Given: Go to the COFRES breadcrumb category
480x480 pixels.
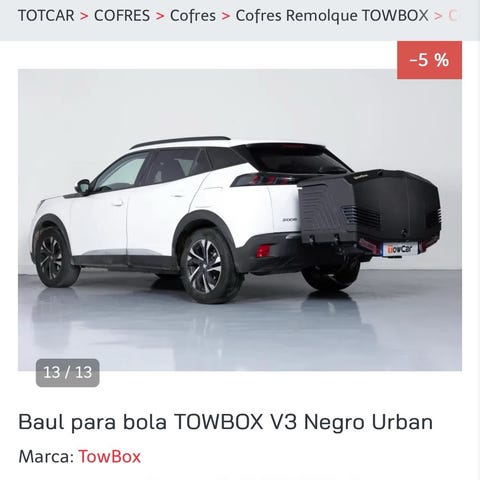Looking at the screenshot, I should [122, 15].
